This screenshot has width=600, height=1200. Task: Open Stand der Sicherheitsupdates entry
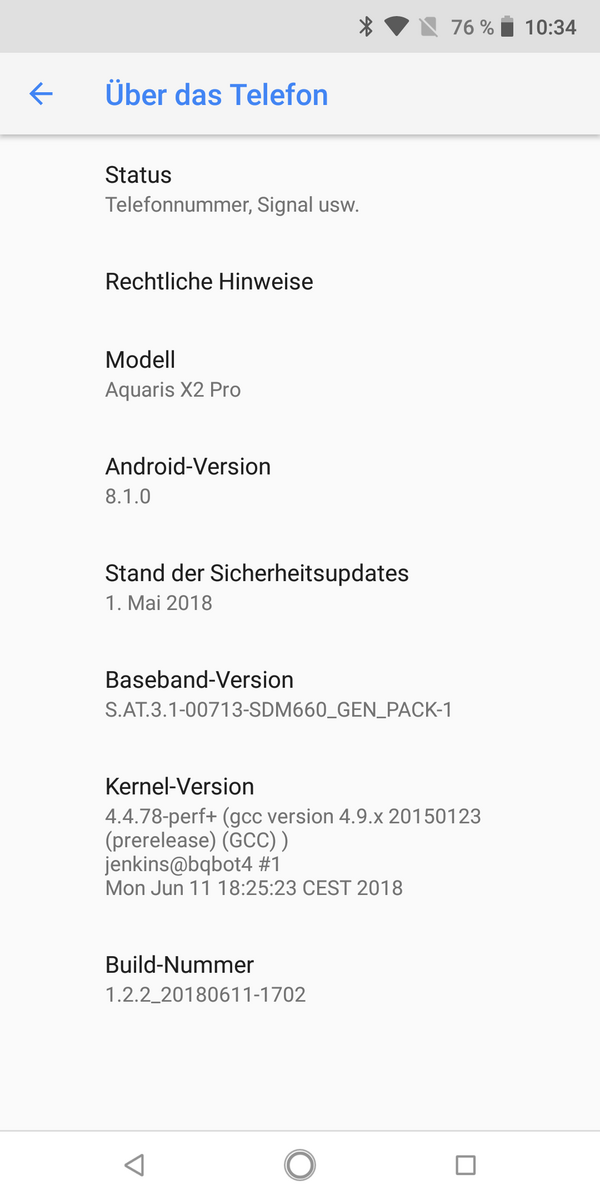[300, 588]
